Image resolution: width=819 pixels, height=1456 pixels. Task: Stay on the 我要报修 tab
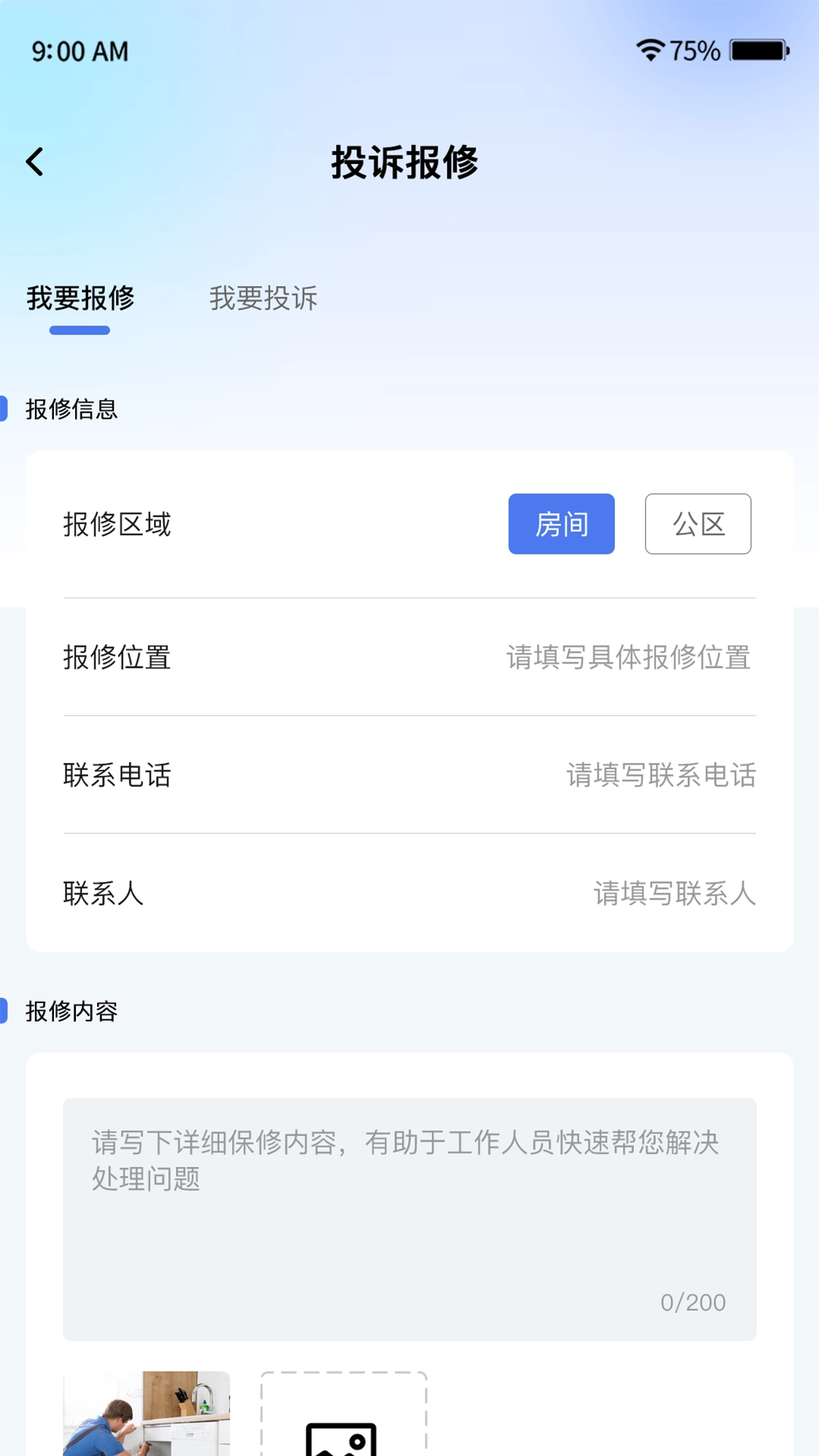pos(80,300)
